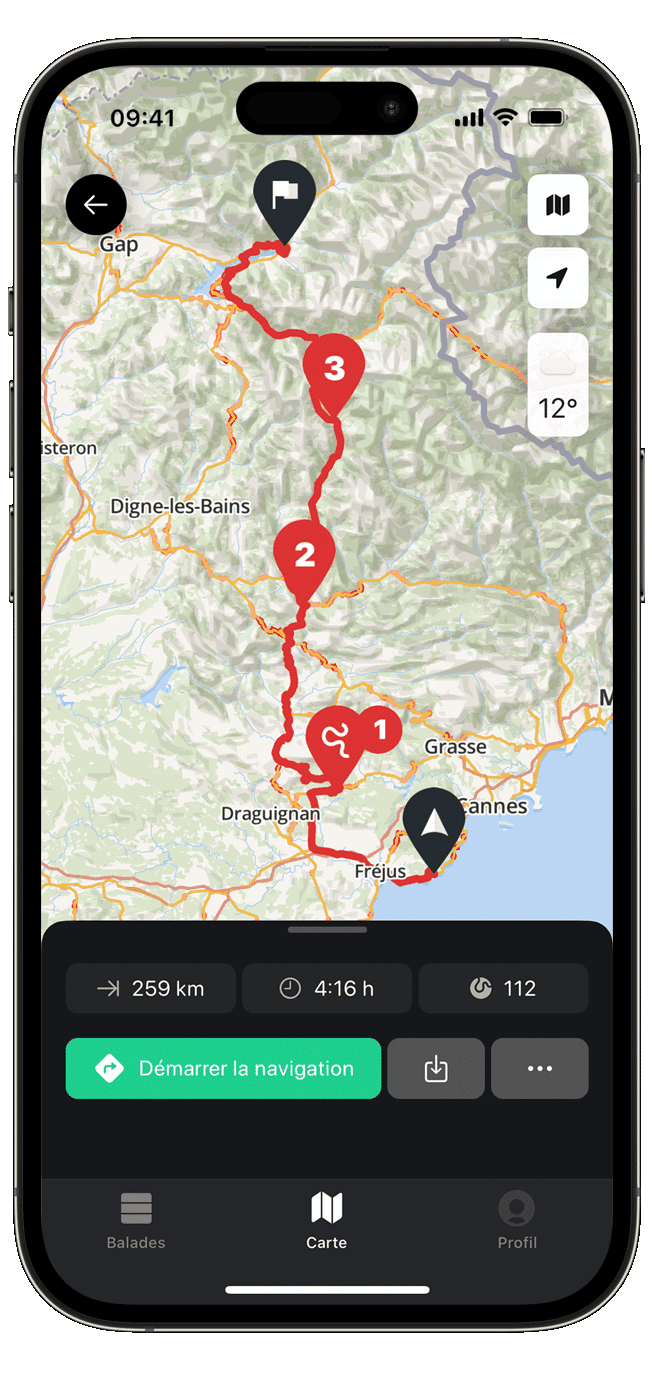Switch to the Balades tab
The width and height of the screenshot is (652, 1378).
[136, 1221]
